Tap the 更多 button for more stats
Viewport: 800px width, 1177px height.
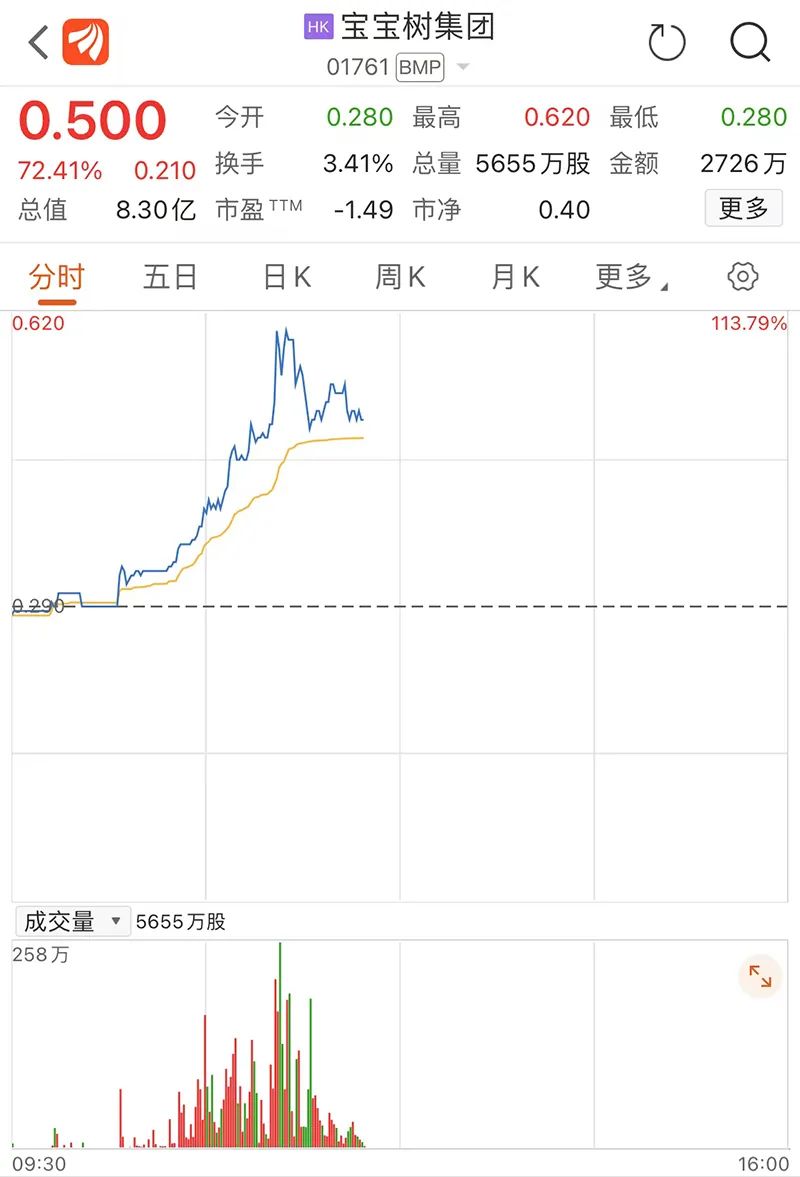click(x=743, y=208)
